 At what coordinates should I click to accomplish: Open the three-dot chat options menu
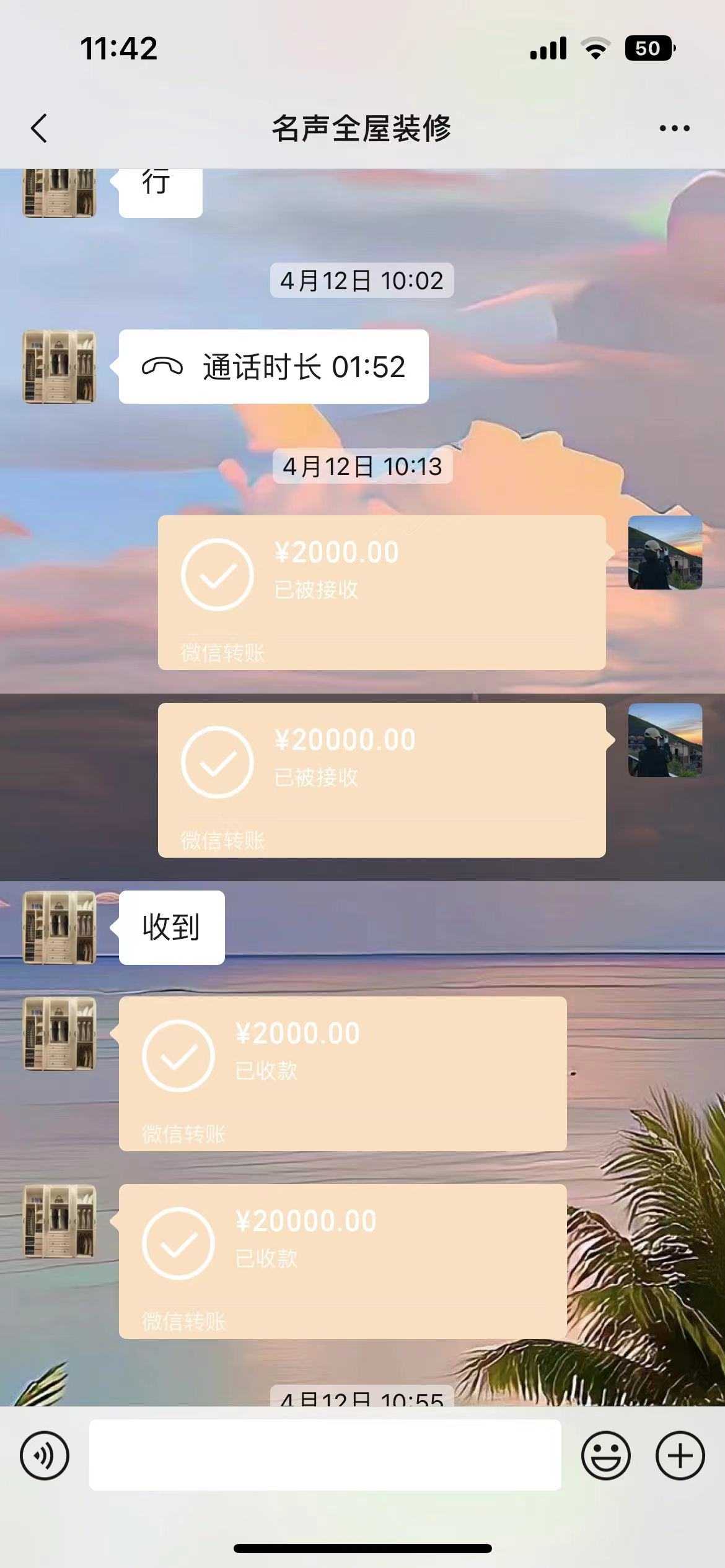pyautogui.click(x=674, y=128)
